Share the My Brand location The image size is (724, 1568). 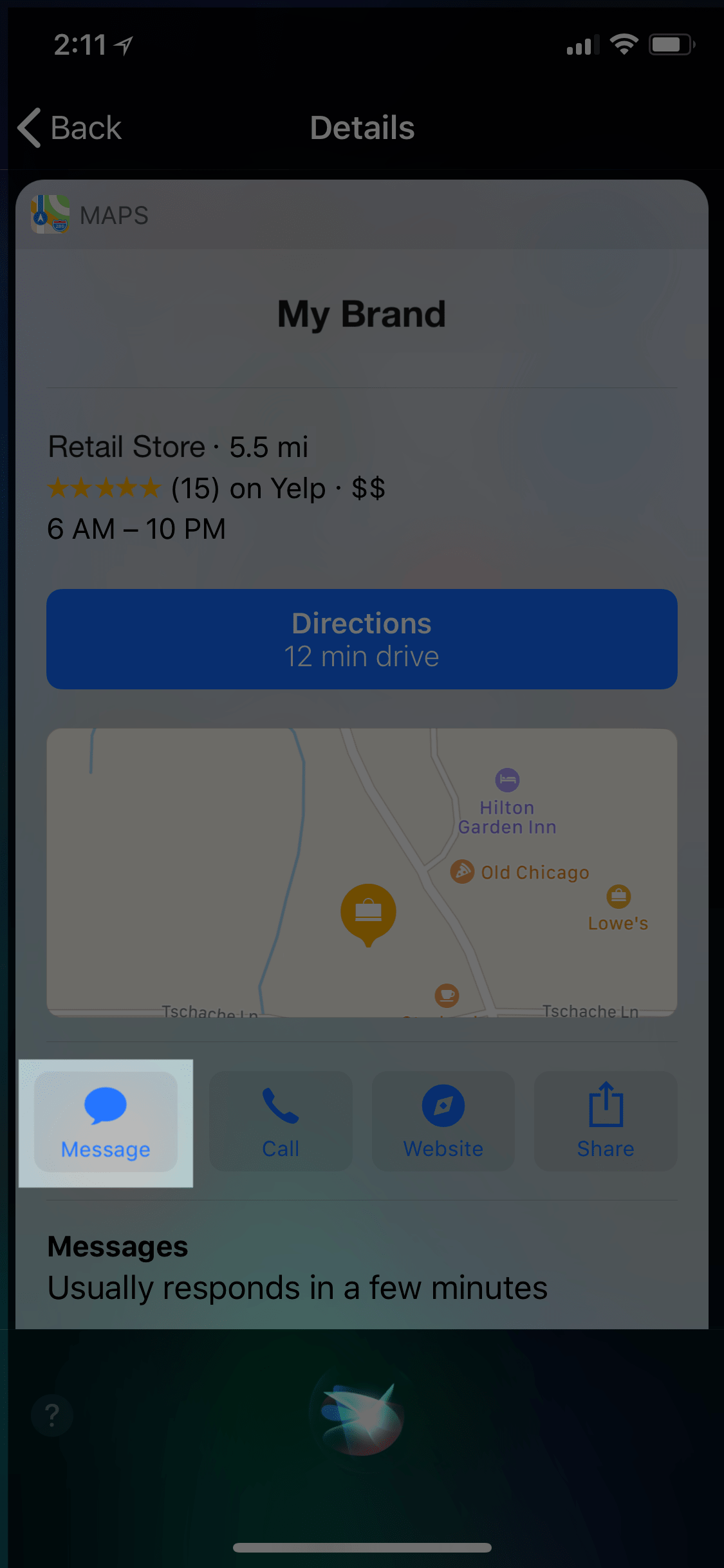pyautogui.click(x=605, y=1123)
